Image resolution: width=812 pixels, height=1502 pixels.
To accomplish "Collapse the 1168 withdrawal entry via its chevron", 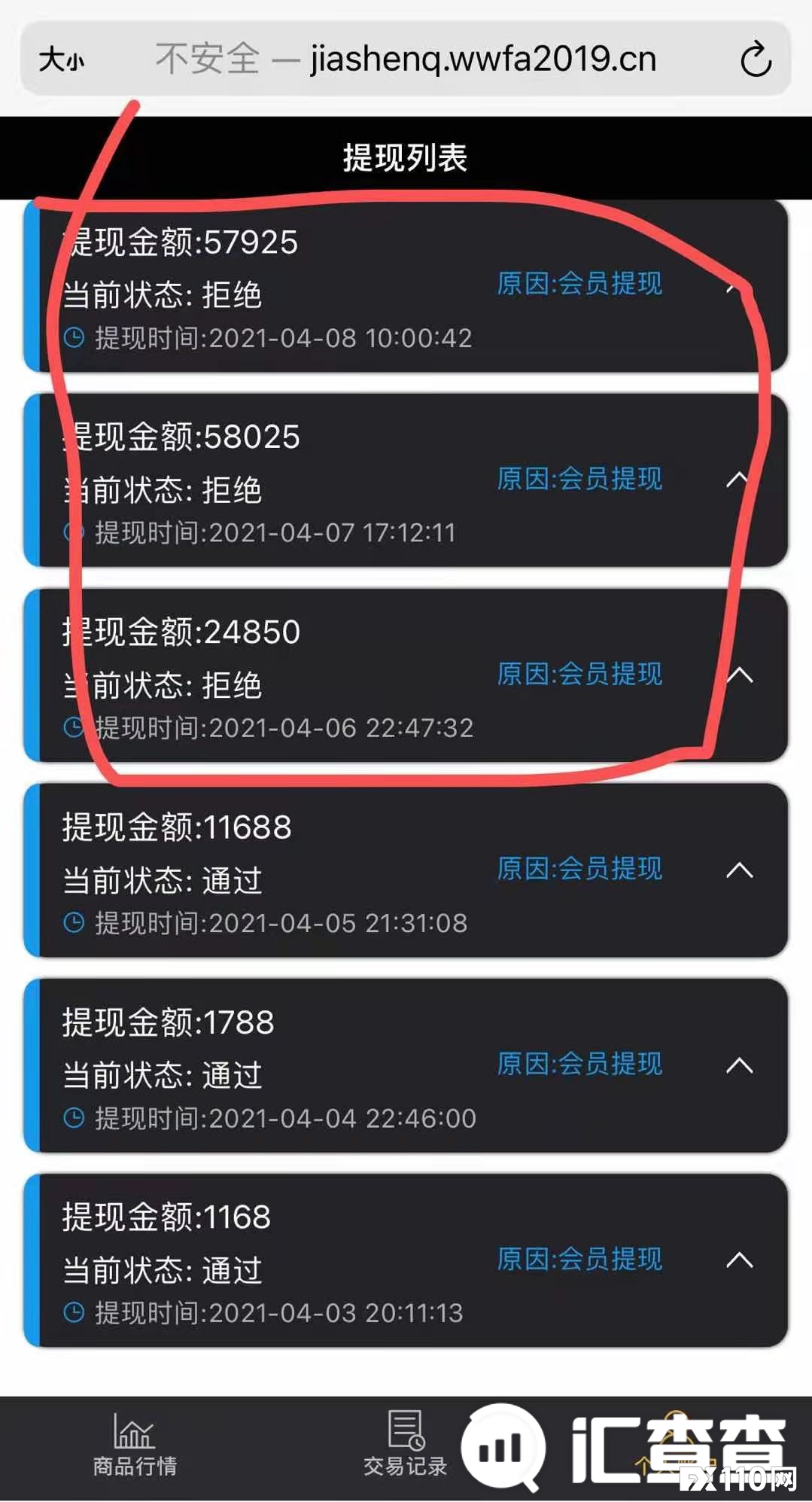I will coord(741,1260).
